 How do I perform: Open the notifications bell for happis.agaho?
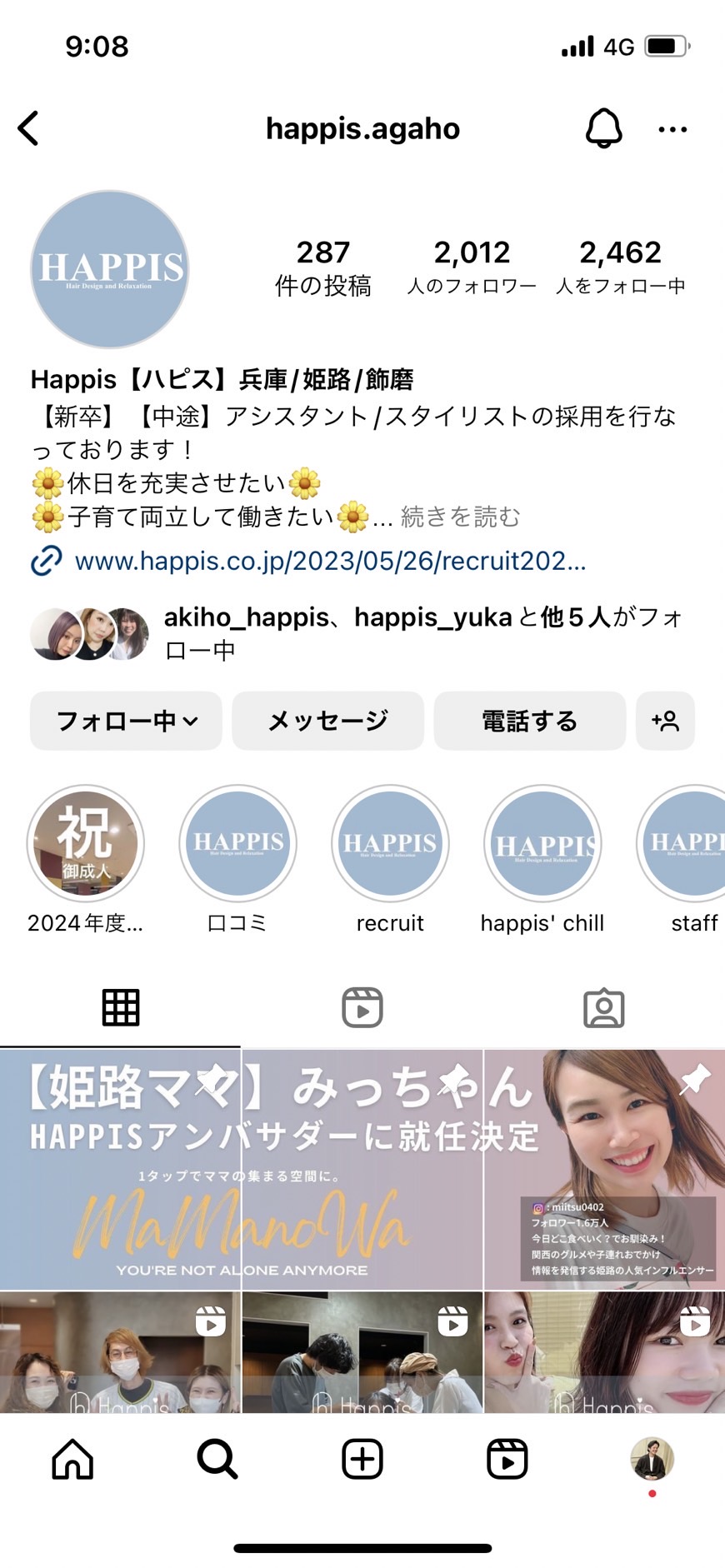point(603,129)
